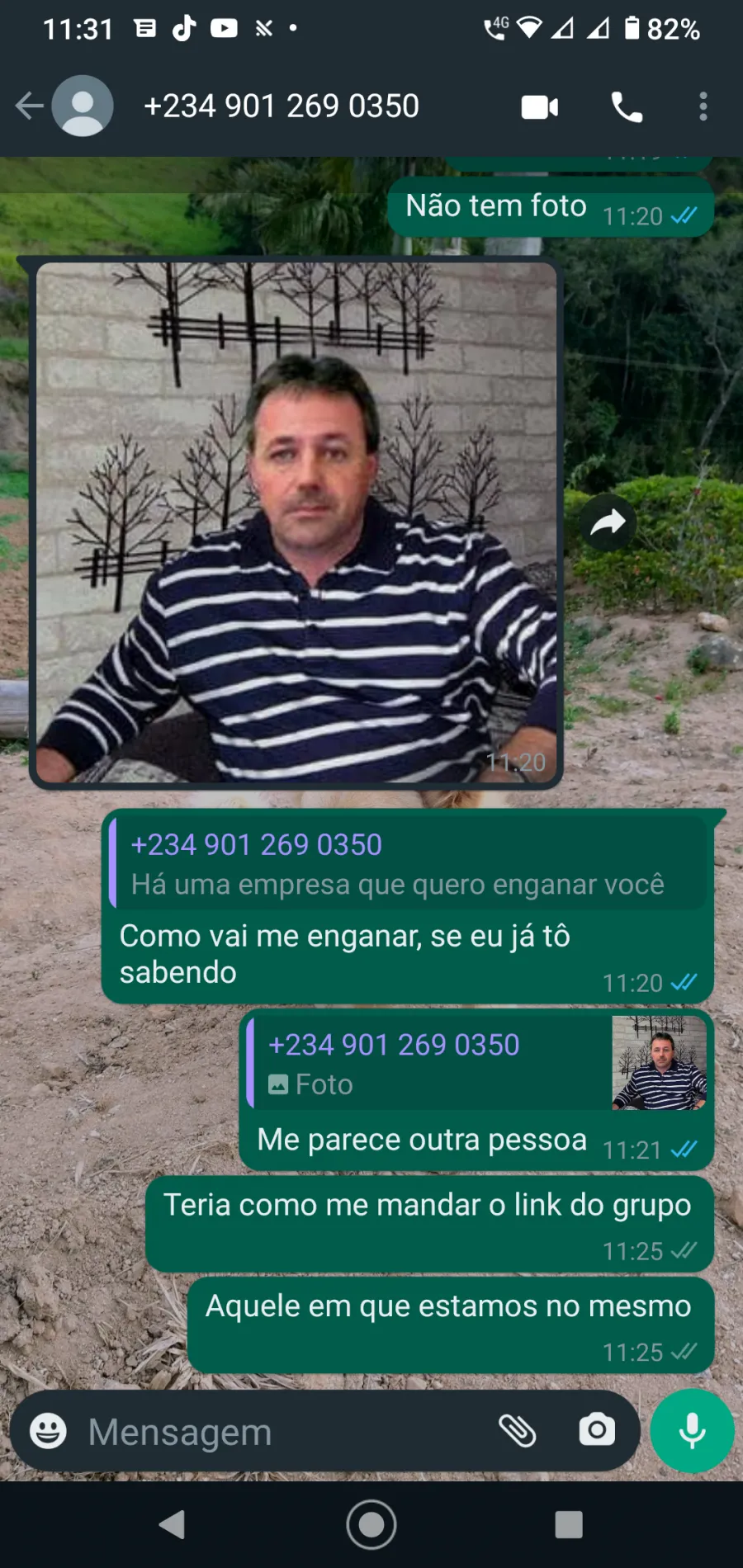Start a video call

pos(540,106)
